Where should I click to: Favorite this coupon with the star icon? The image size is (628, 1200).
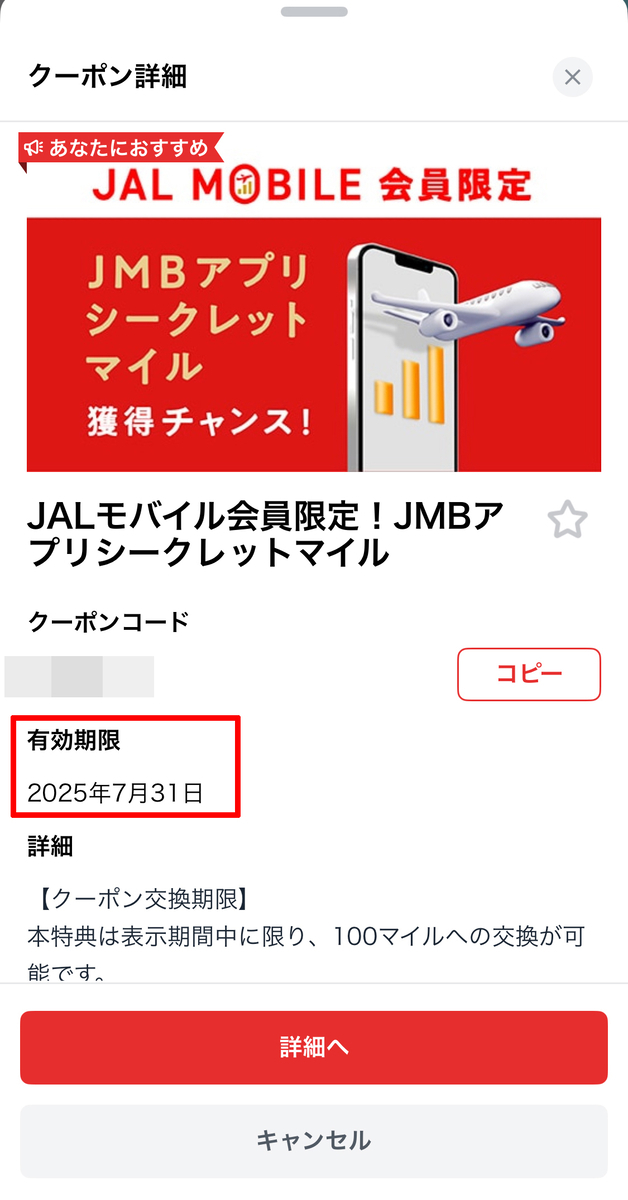point(567,520)
